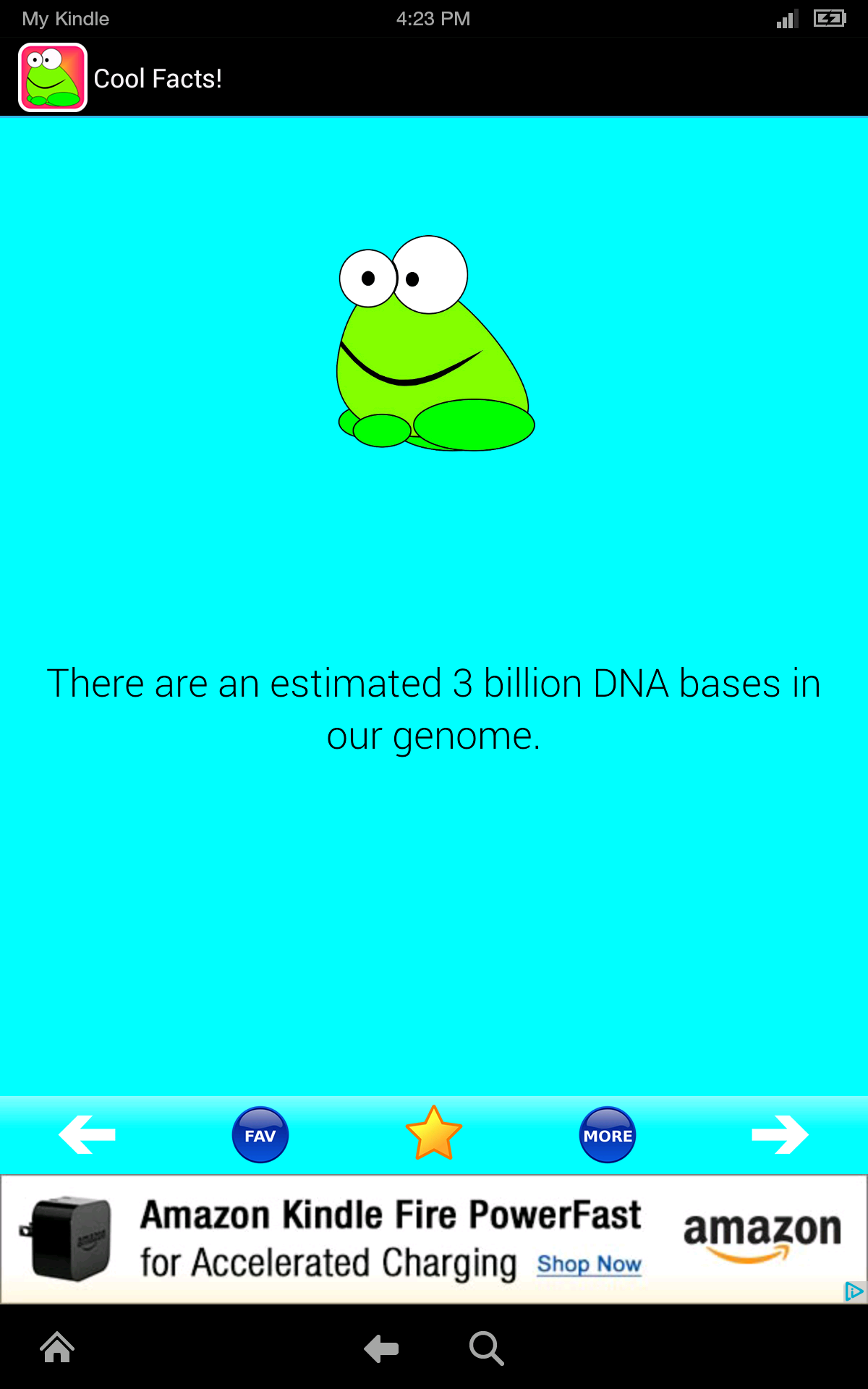Open the system search magnifier
Viewport: 868px width, 1389px height.
pos(486,1348)
